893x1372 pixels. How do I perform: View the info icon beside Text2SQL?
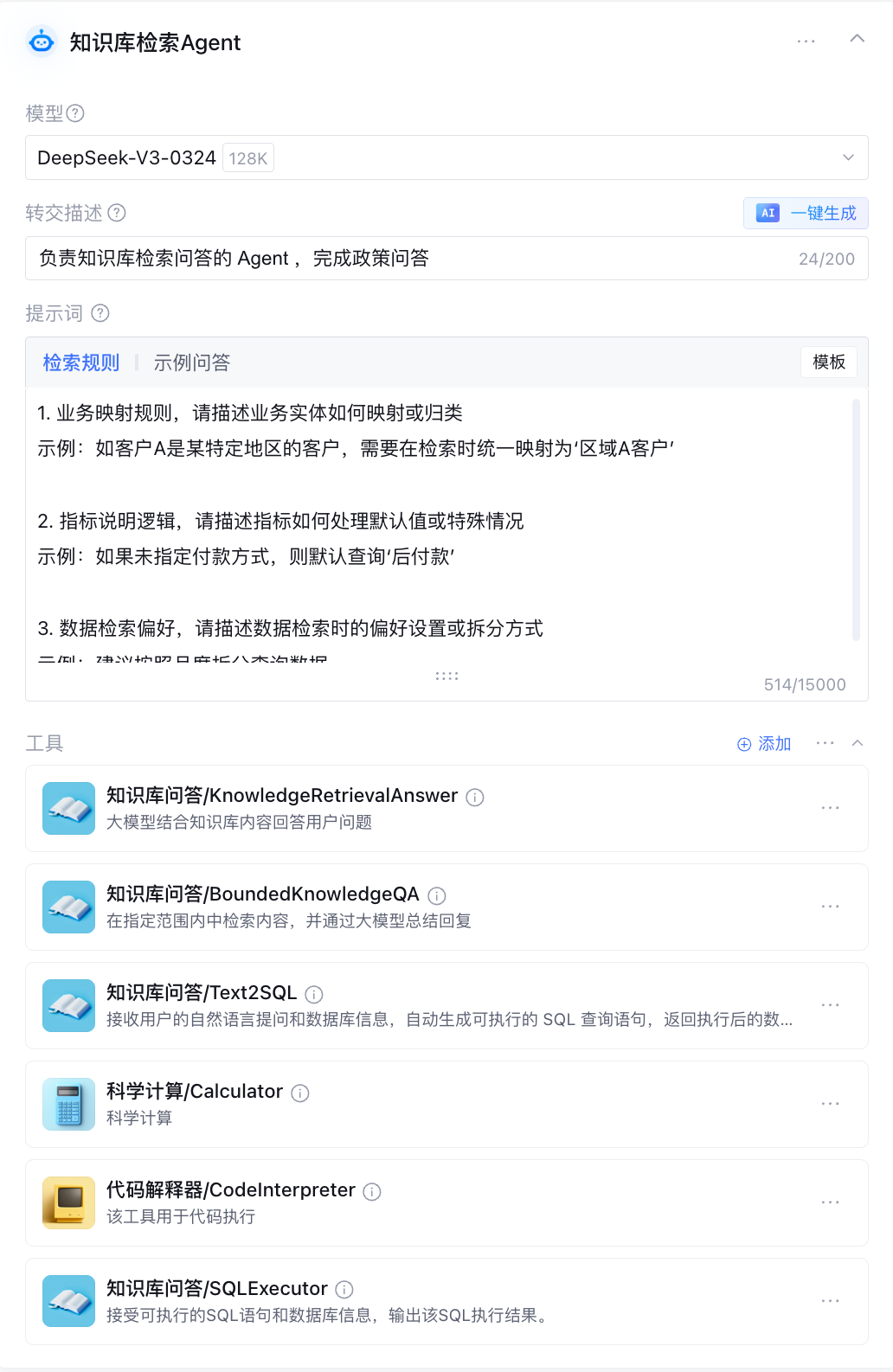(x=314, y=994)
